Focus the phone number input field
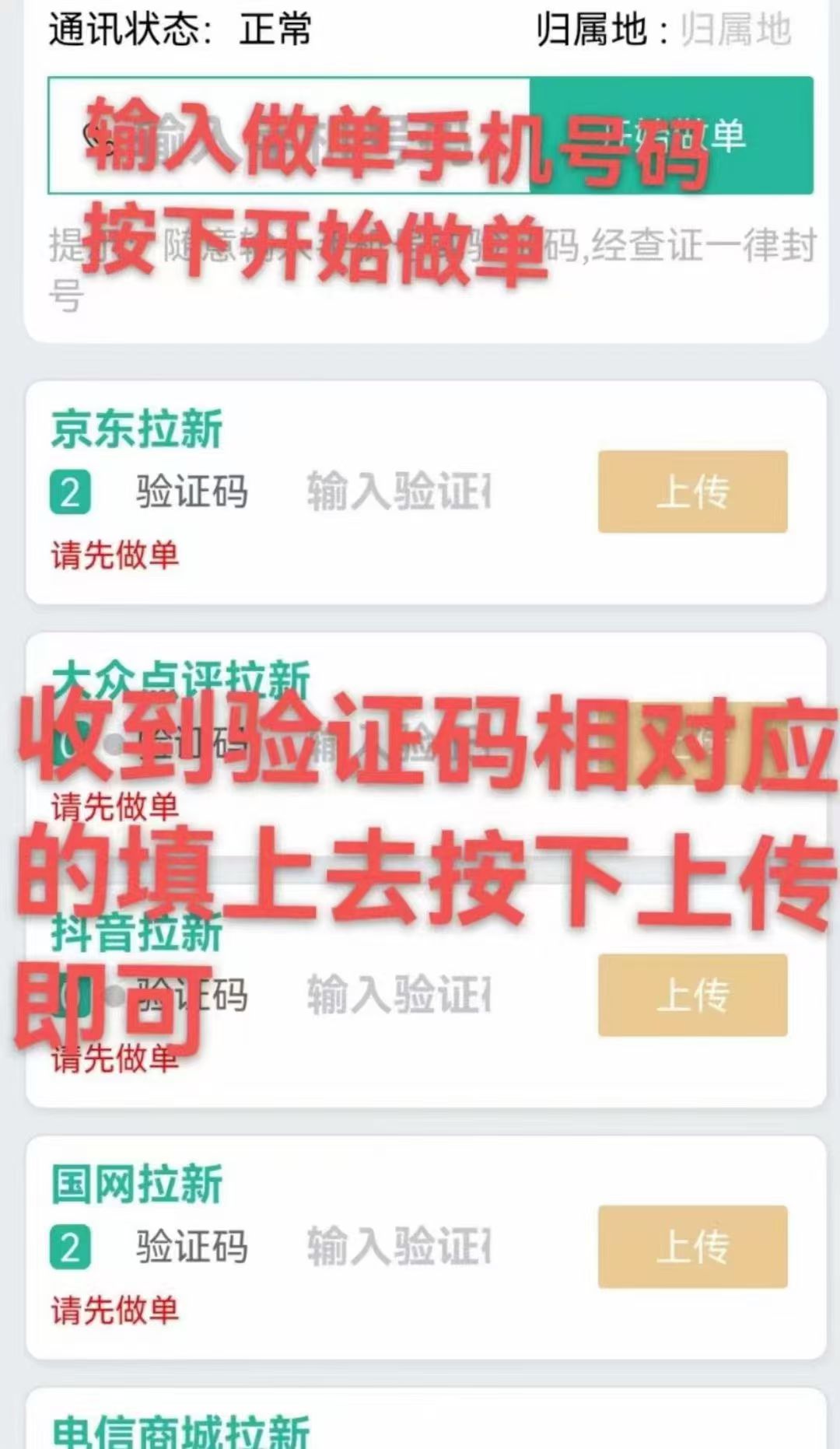 288,135
